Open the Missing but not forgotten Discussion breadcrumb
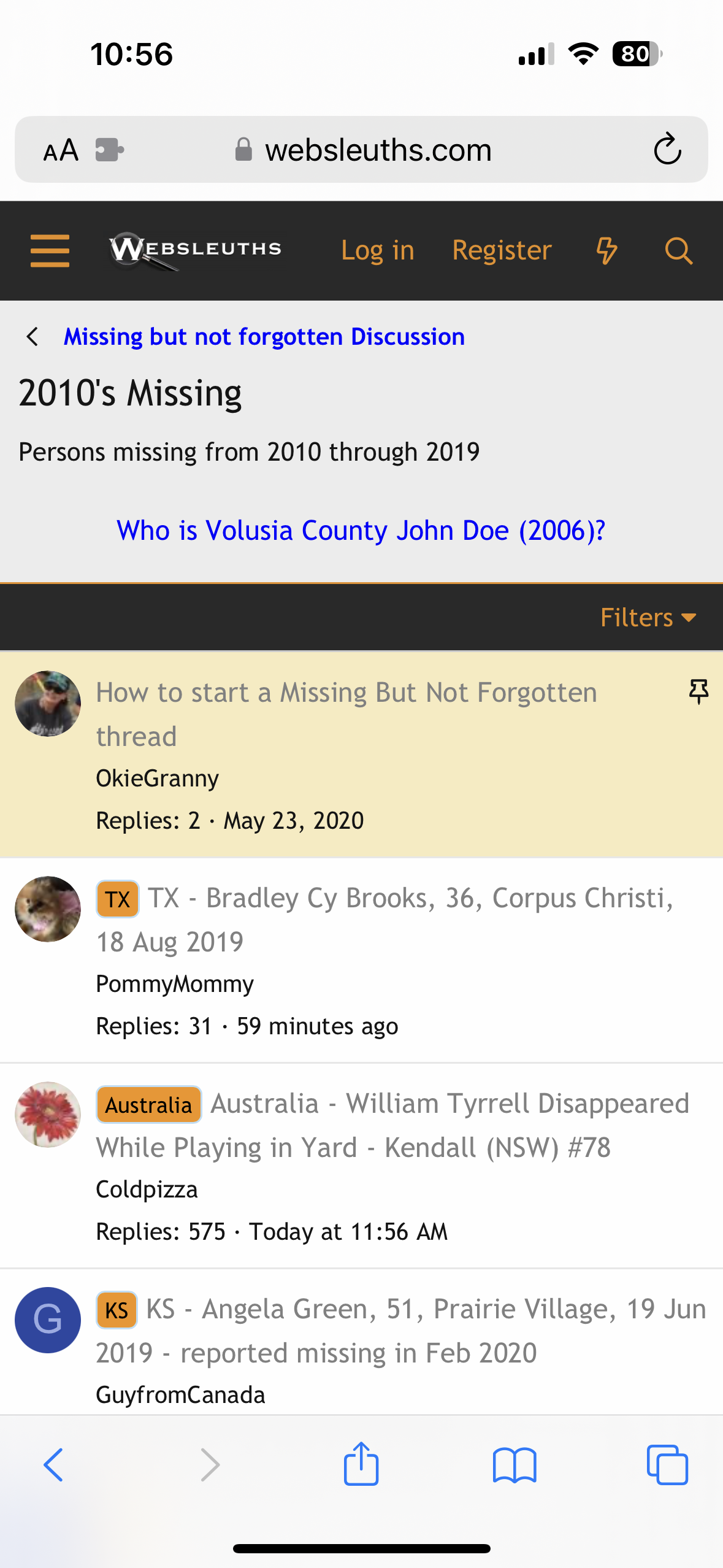 click(x=264, y=336)
